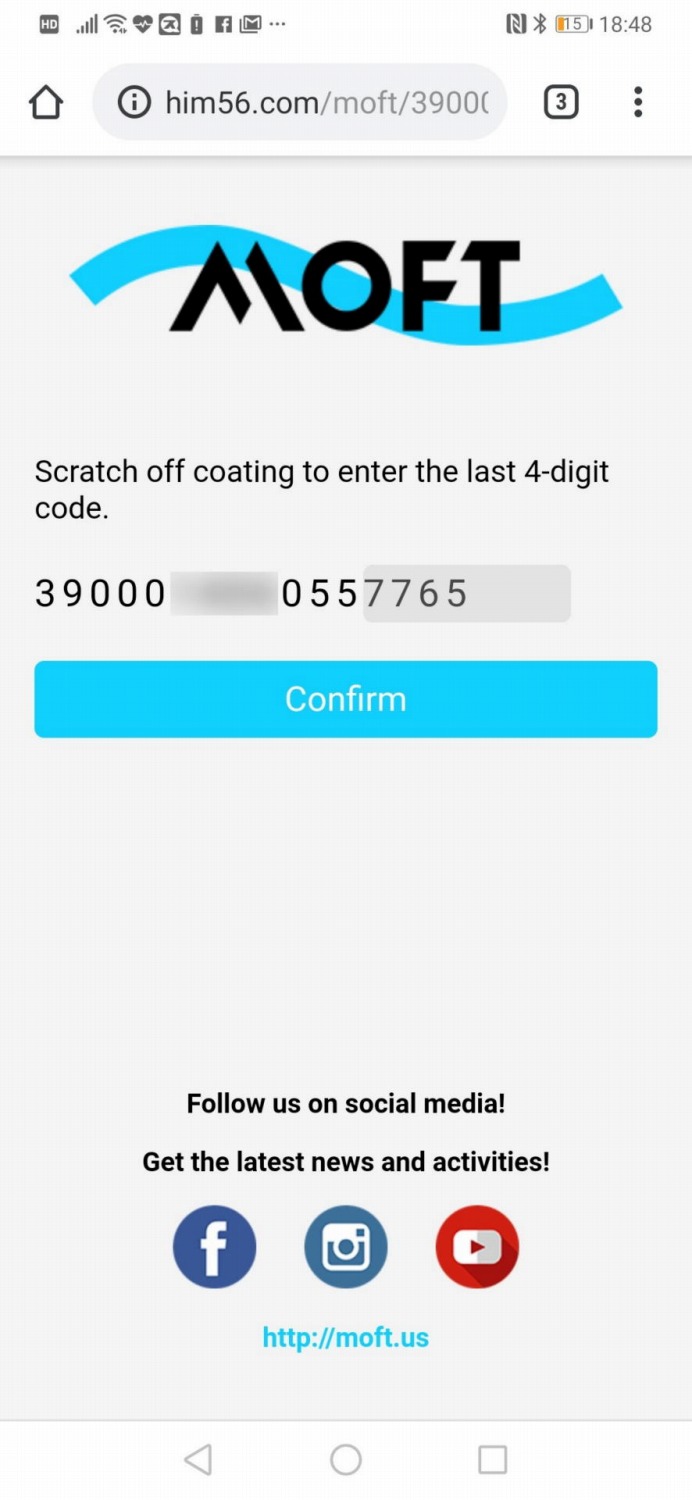692x1500 pixels.
Task: Open MOFT's YouTube channel
Action: tap(477, 1247)
